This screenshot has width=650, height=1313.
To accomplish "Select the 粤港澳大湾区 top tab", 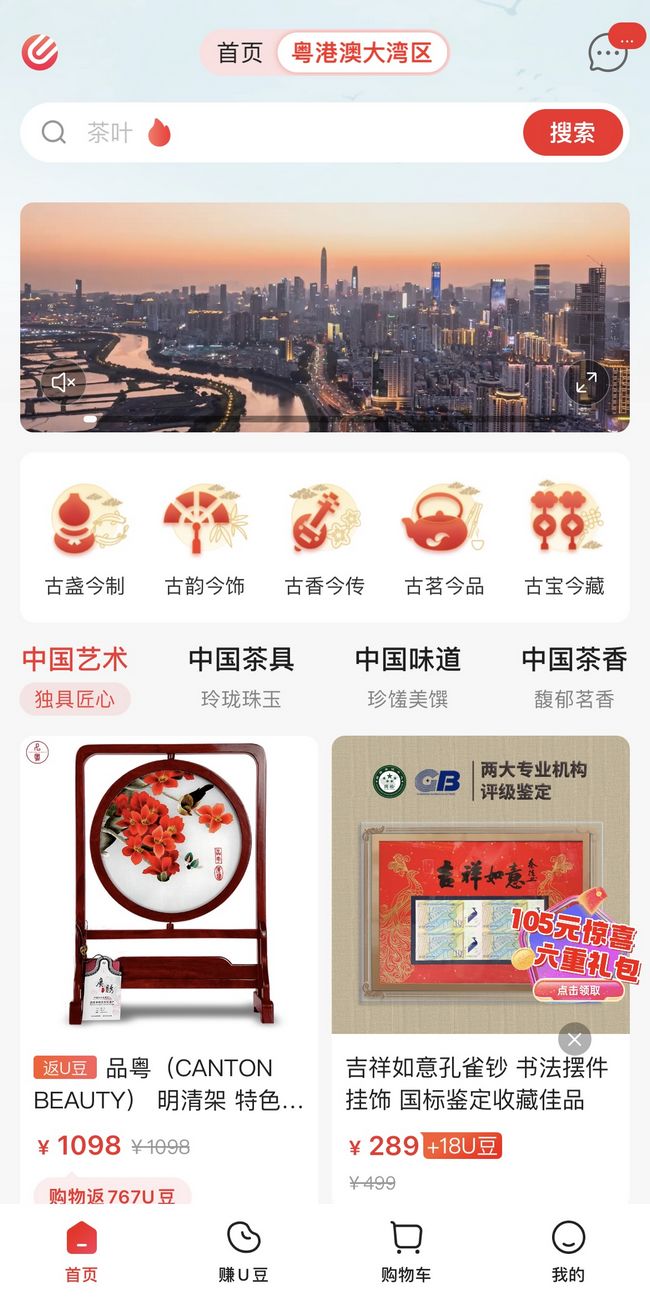I will point(362,53).
